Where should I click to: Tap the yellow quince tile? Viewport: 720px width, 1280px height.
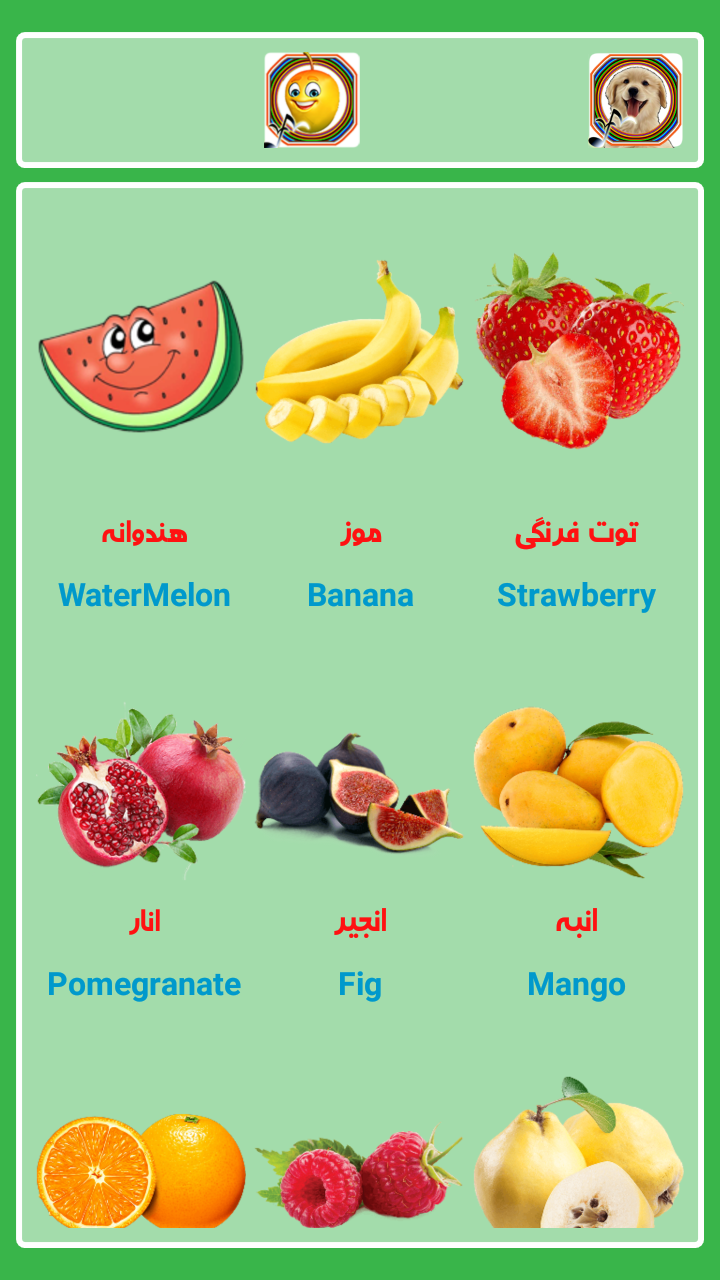pos(576,1152)
